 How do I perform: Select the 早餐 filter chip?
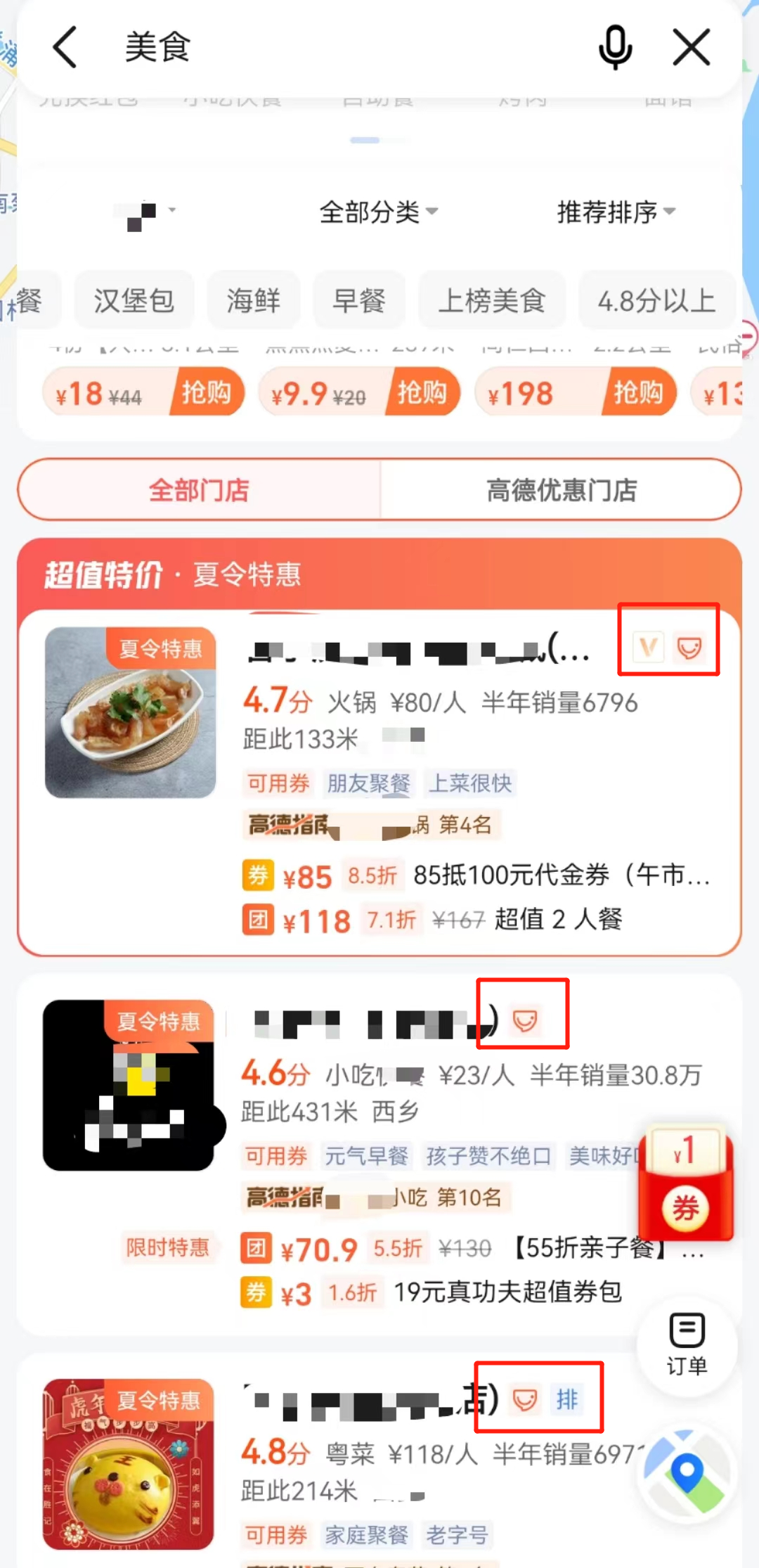click(359, 301)
